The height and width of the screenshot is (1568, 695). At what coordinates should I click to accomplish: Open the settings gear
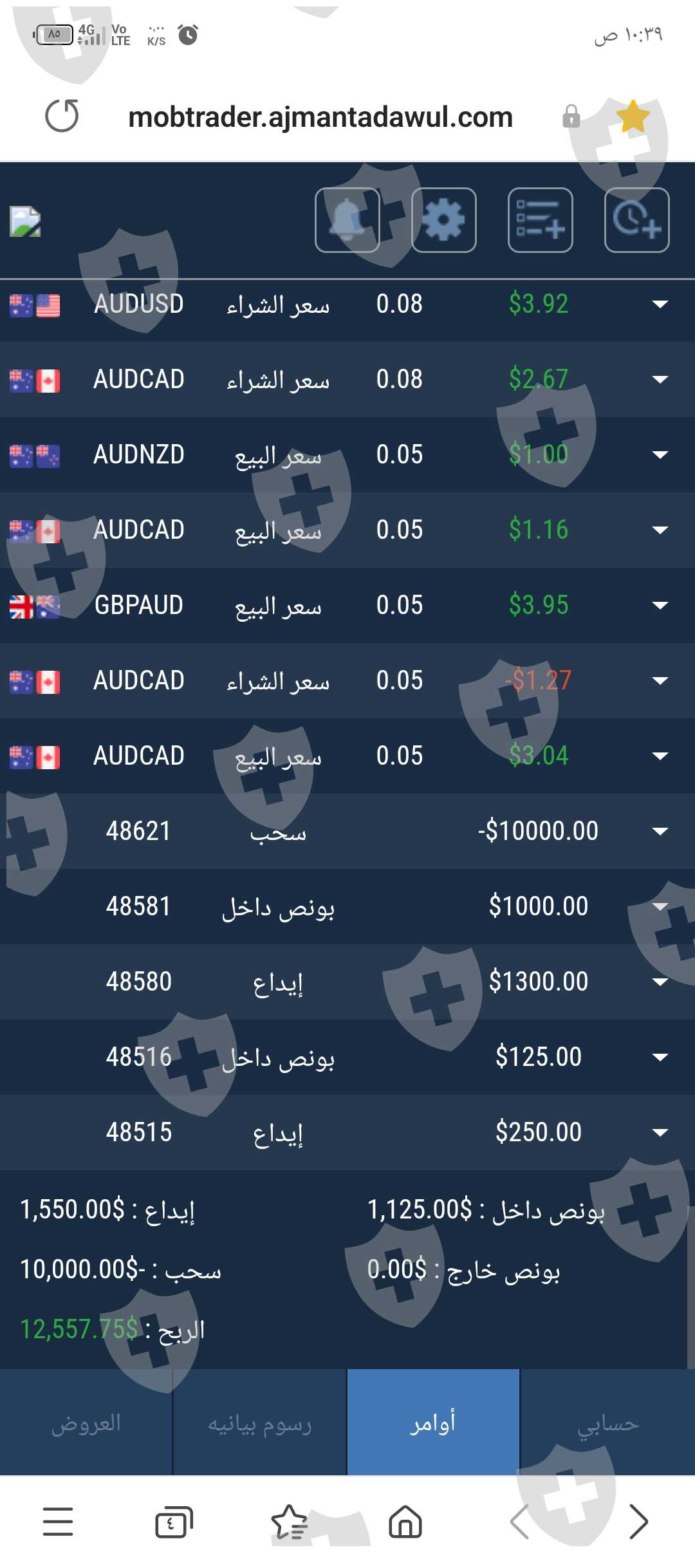click(x=444, y=220)
